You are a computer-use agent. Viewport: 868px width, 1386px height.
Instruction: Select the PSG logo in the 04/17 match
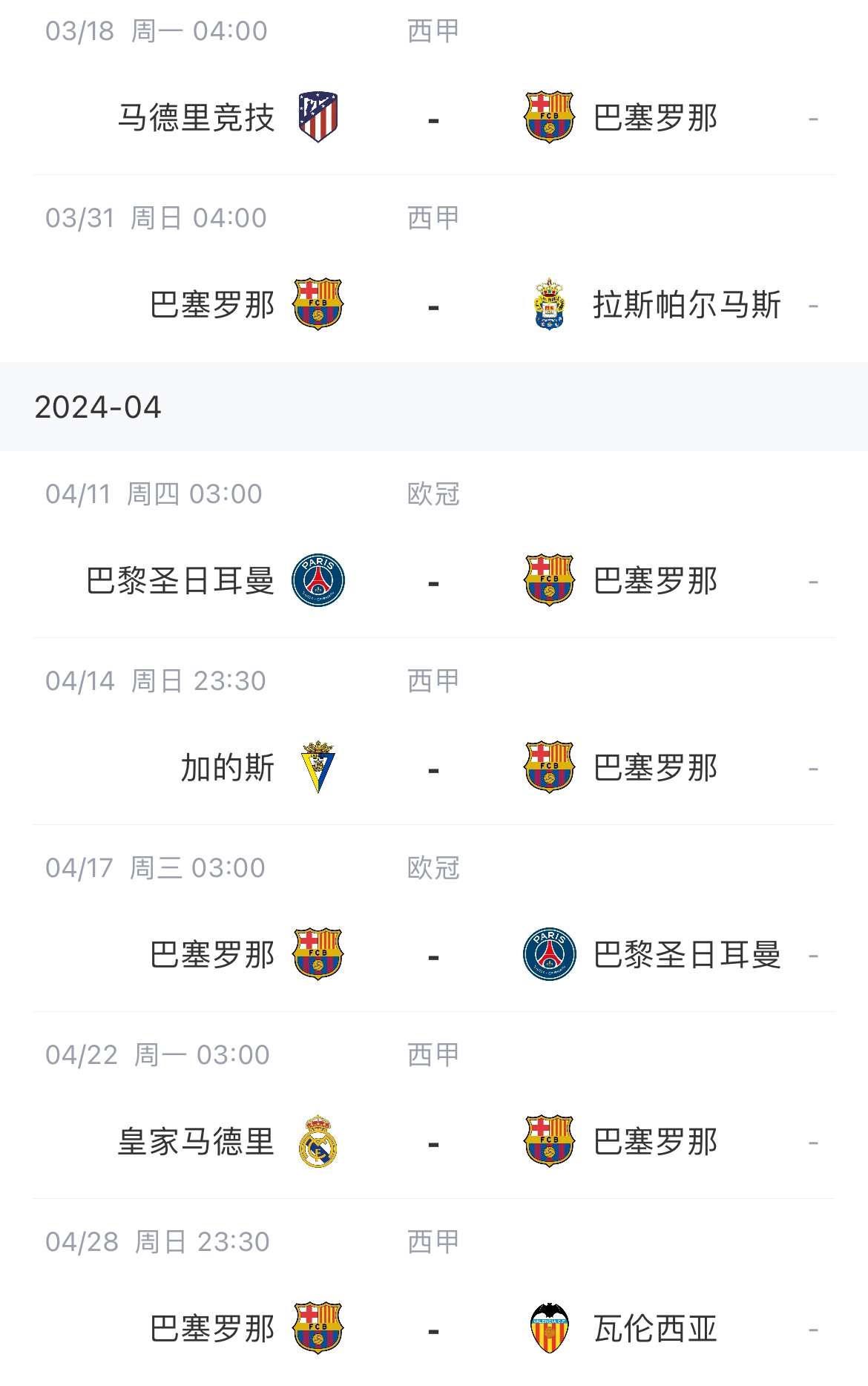pyautogui.click(x=549, y=956)
